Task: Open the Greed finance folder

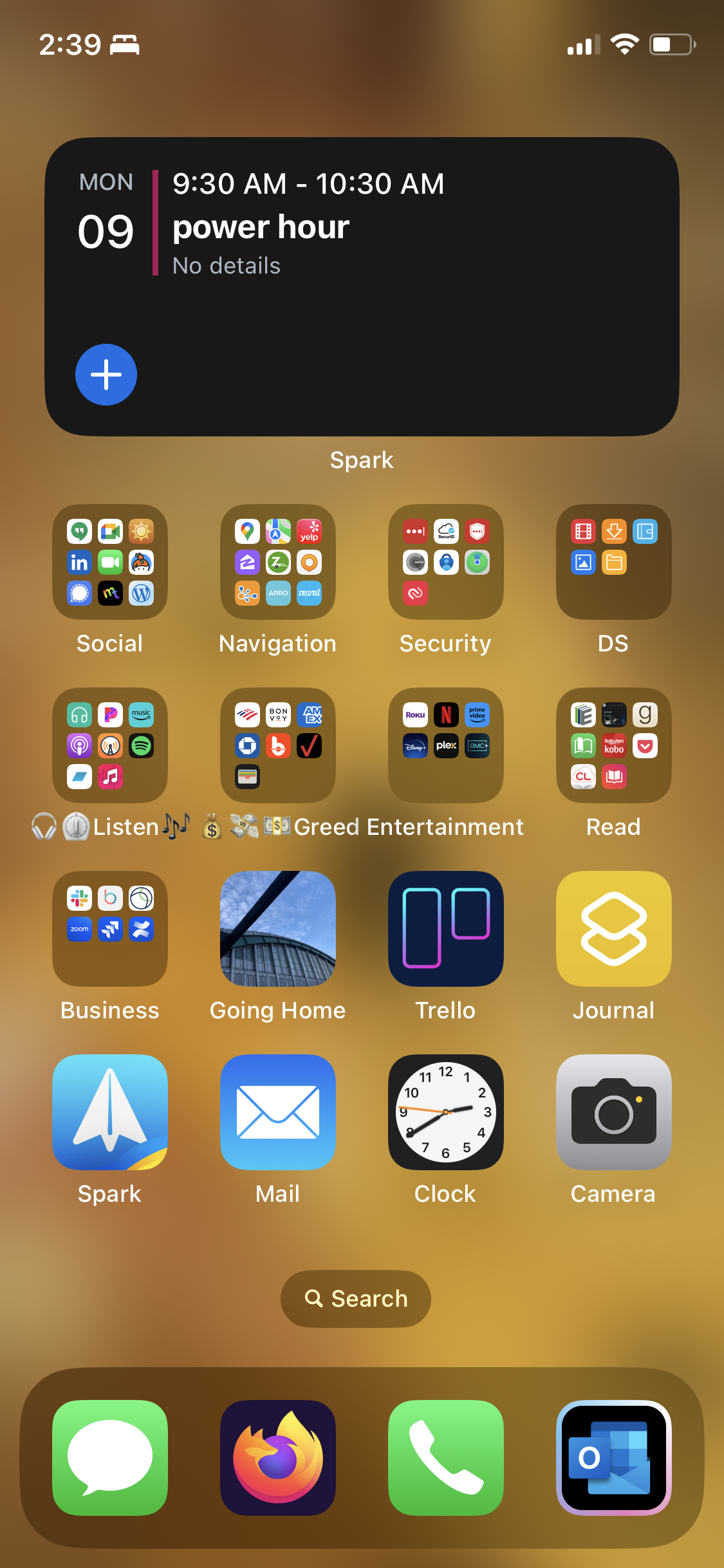Action: pos(278,745)
